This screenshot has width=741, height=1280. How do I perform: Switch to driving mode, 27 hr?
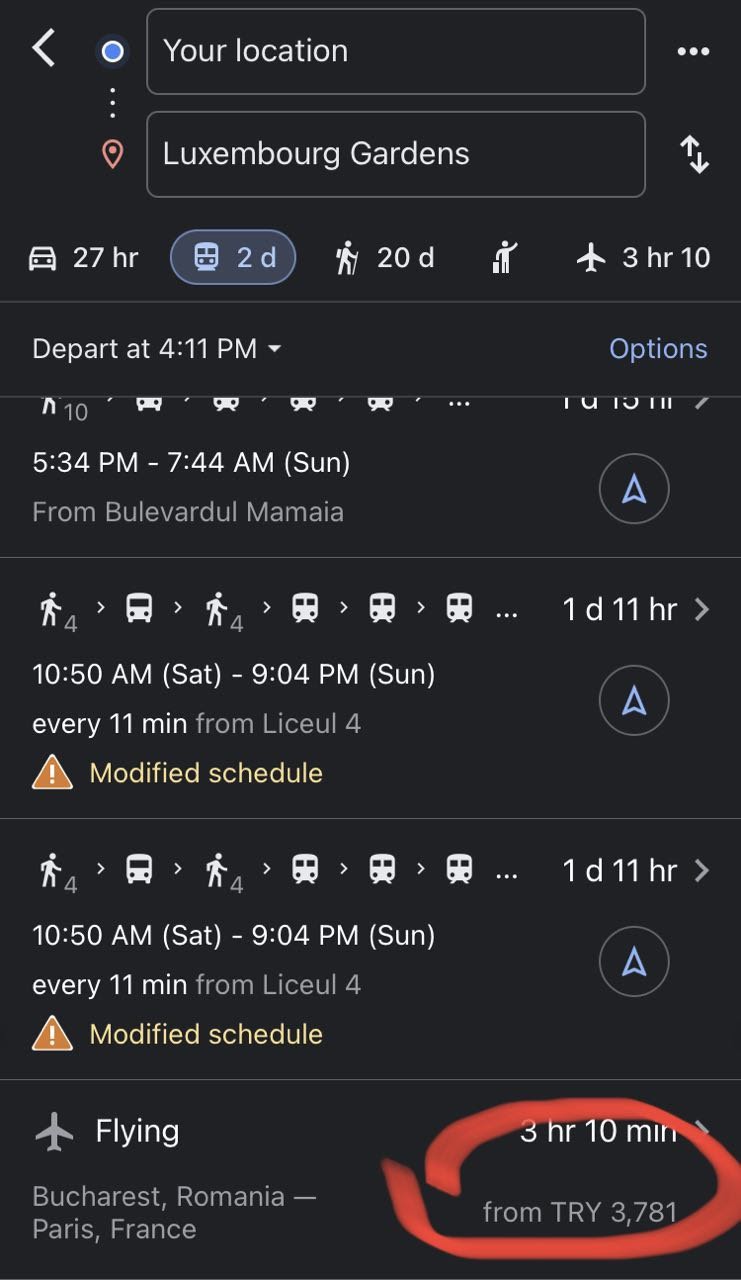(83, 258)
